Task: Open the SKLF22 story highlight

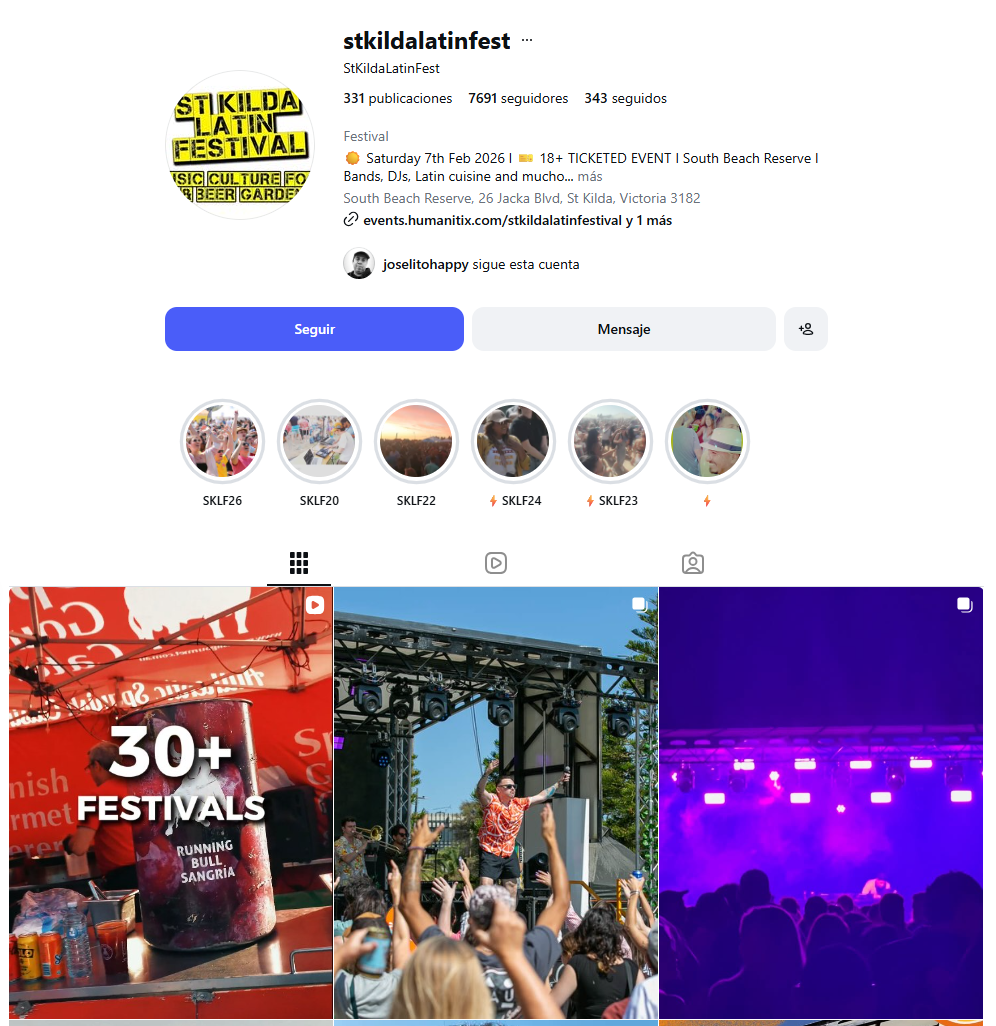Action: pos(416,442)
